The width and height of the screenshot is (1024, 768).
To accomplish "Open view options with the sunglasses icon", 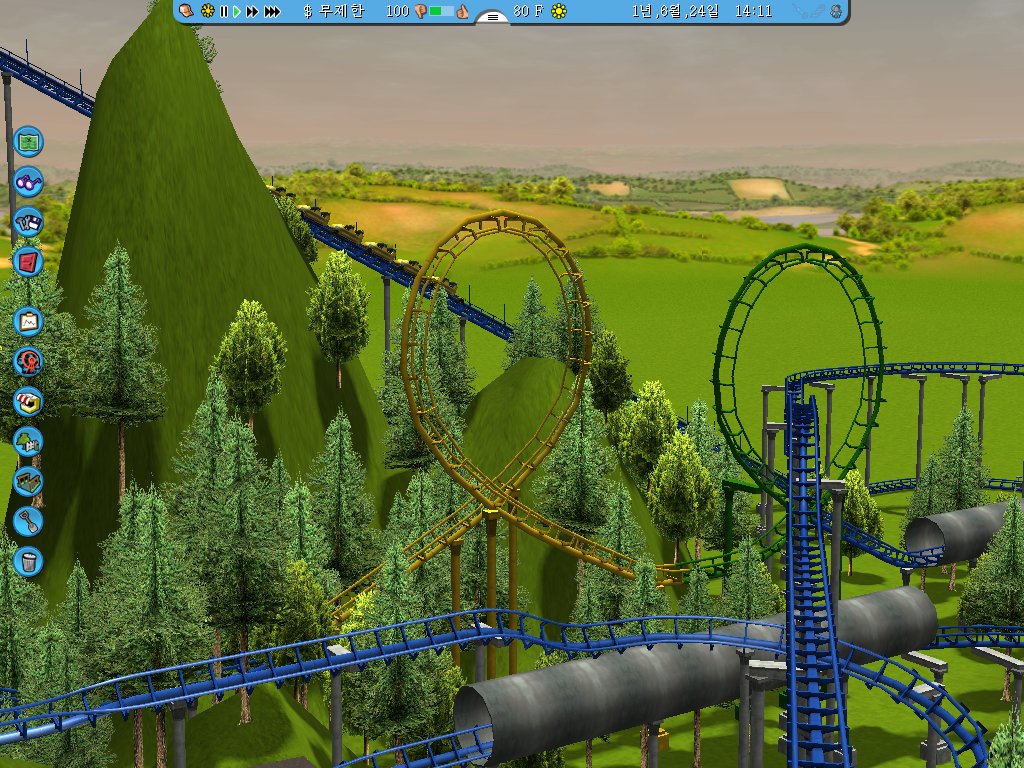I will 29,182.
